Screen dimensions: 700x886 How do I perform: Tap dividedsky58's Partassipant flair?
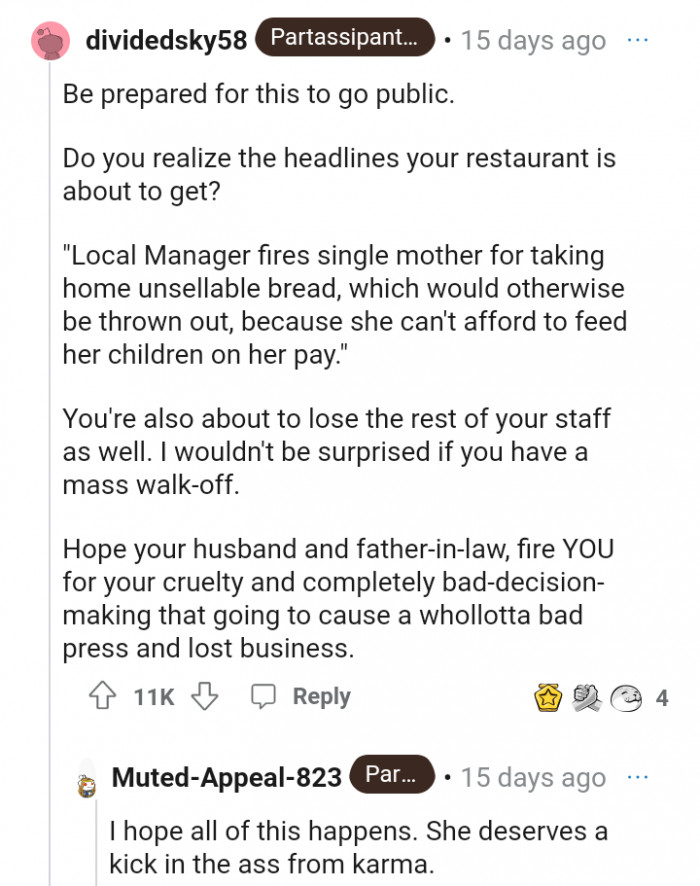(x=345, y=39)
